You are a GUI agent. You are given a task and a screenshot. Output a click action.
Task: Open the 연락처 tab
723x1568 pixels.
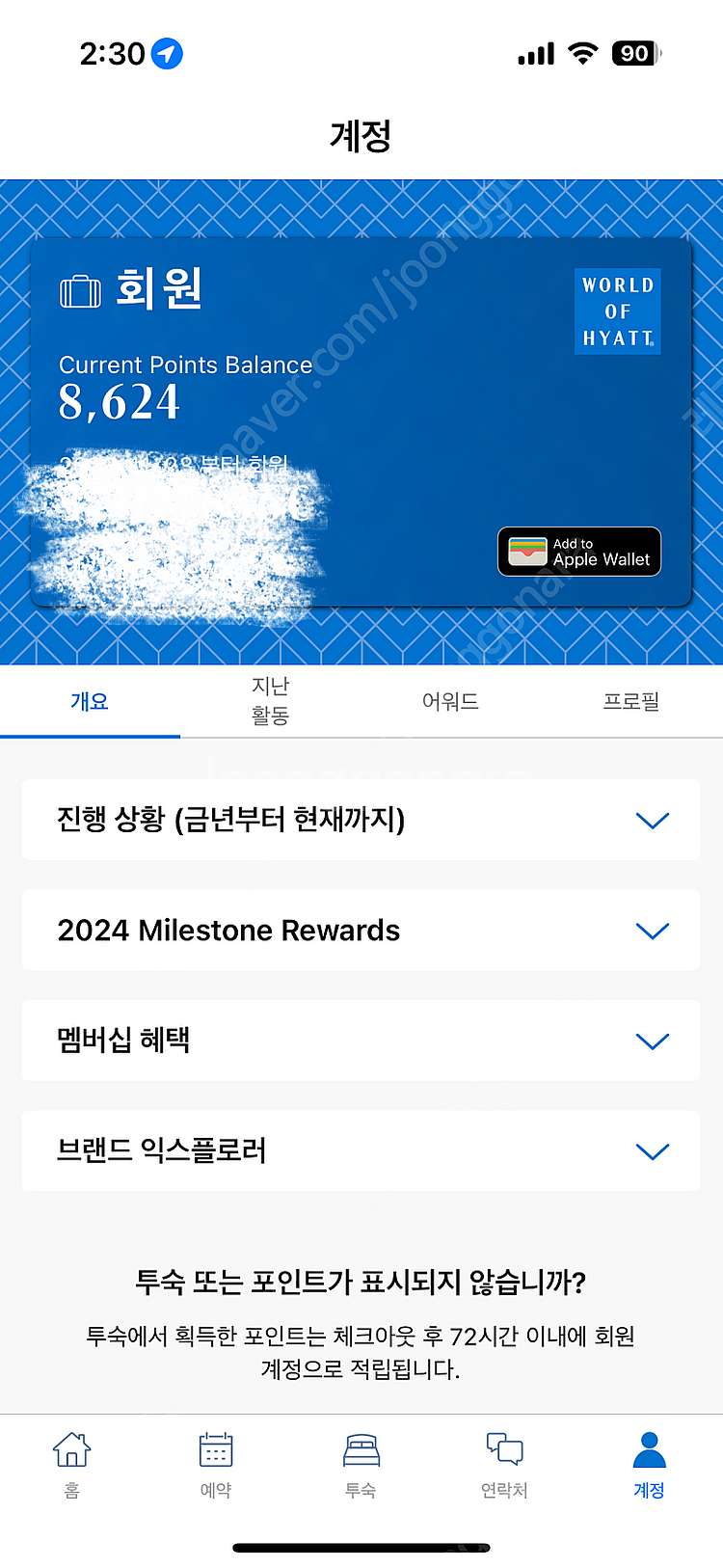(504, 1464)
